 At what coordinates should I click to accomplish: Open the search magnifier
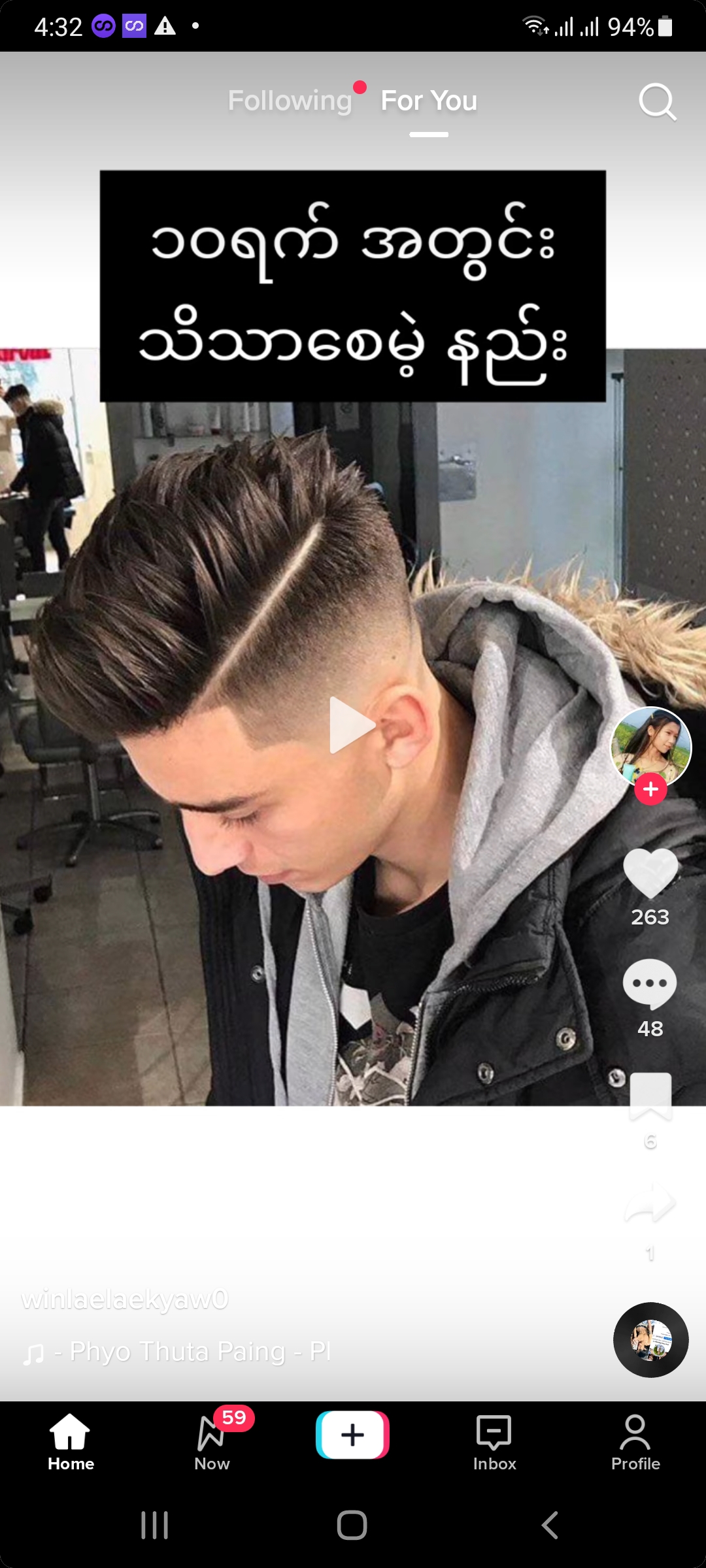657,102
